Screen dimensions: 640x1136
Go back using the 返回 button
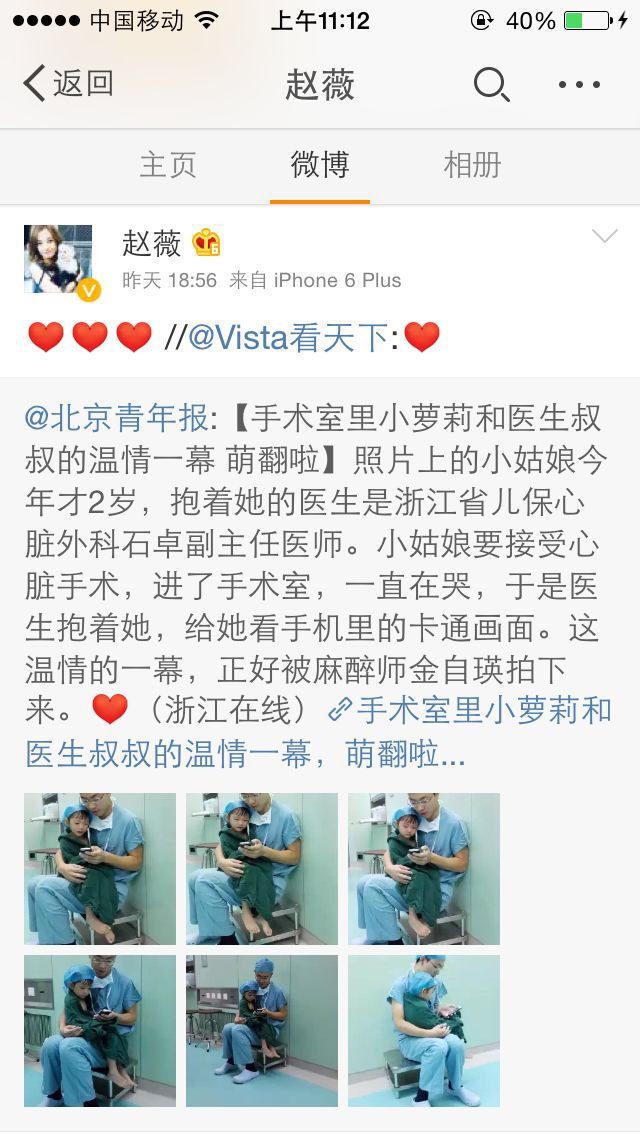pos(68,84)
